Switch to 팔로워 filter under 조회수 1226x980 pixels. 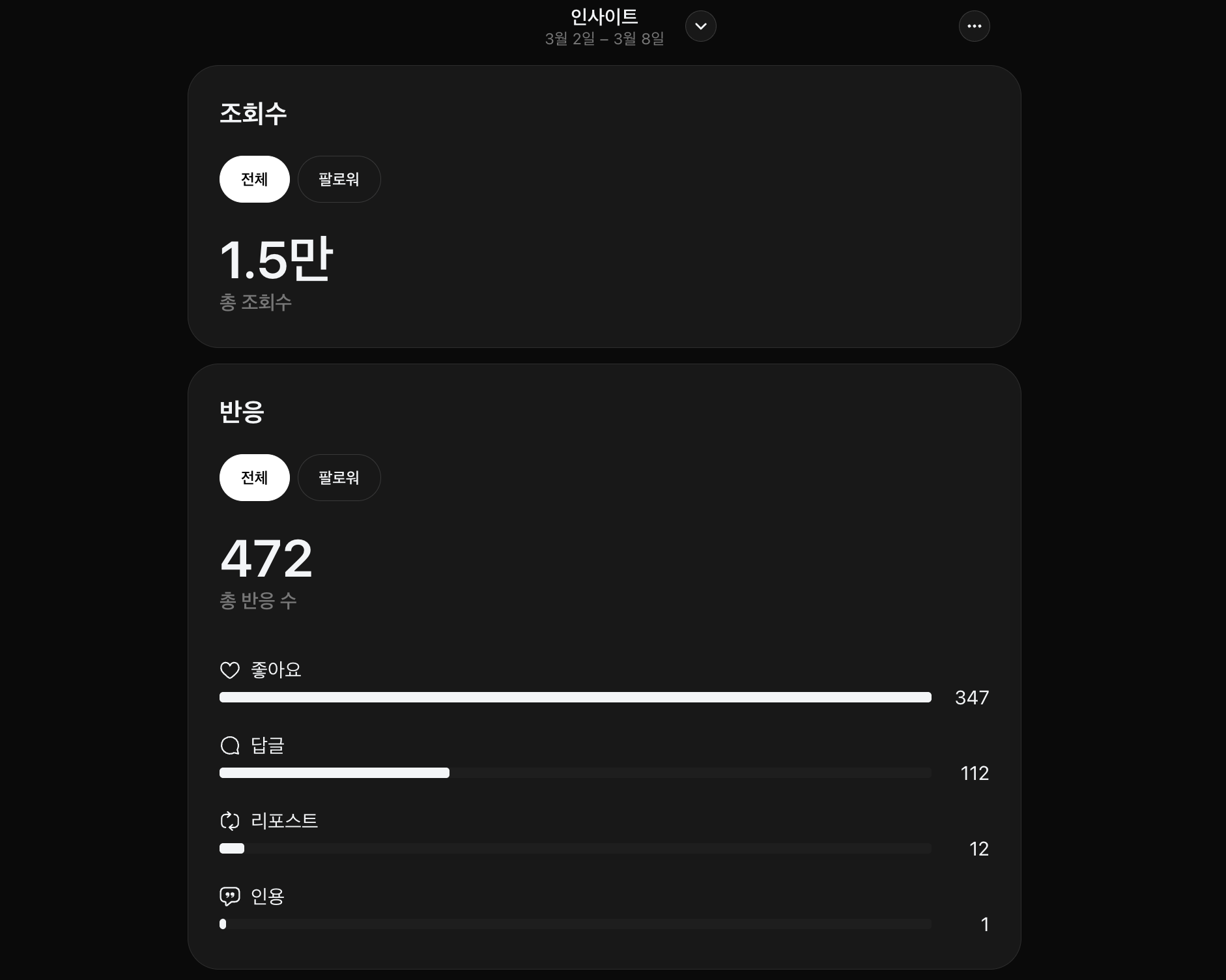click(x=339, y=179)
